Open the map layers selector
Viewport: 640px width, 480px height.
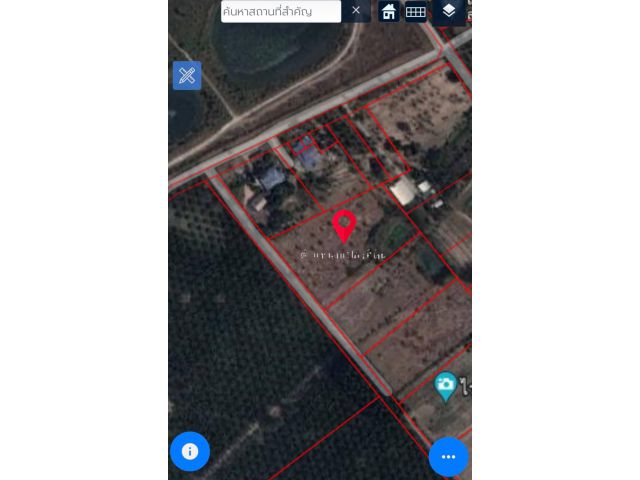[449, 11]
